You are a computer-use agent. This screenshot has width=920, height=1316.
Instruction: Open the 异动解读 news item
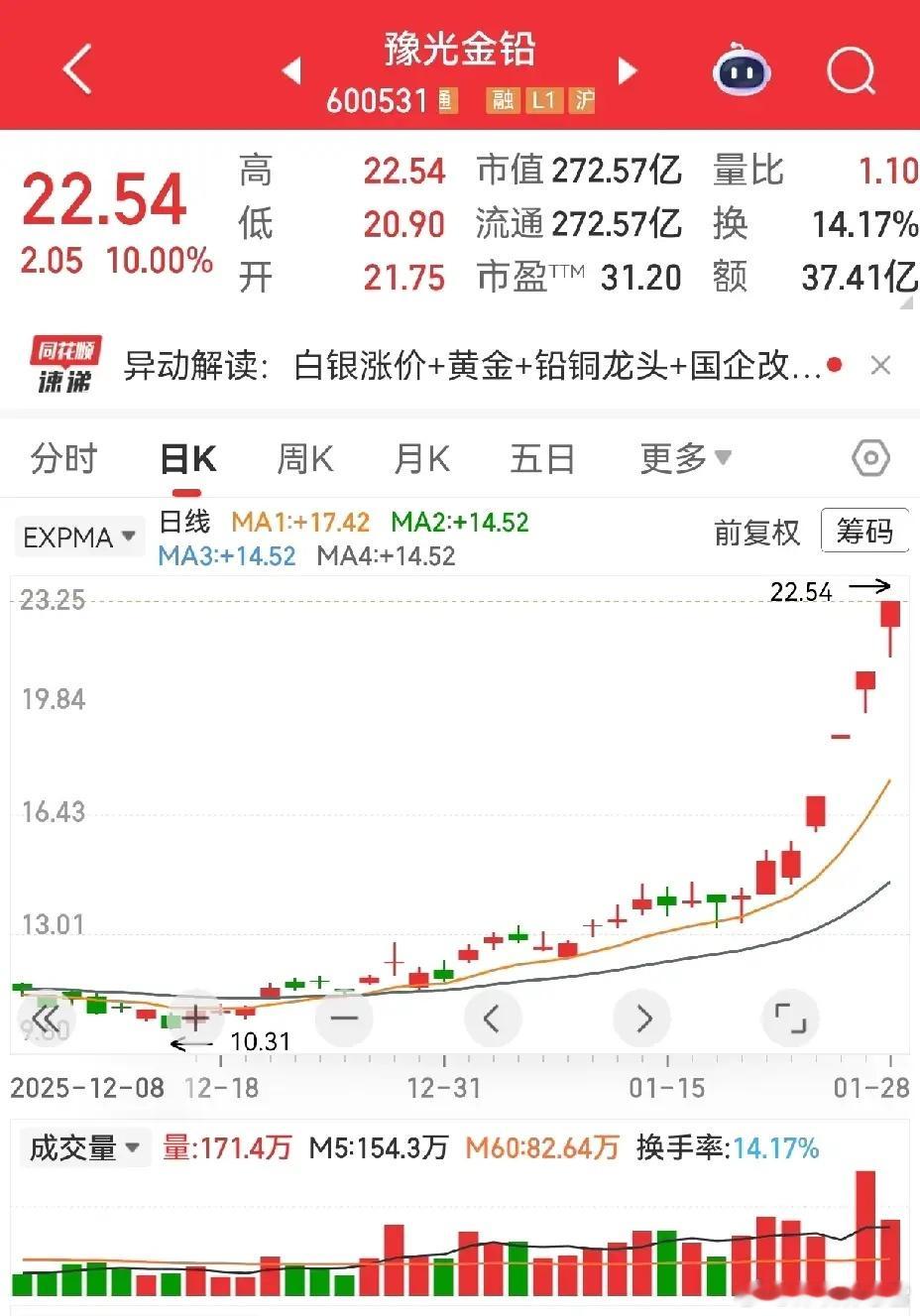[472, 366]
